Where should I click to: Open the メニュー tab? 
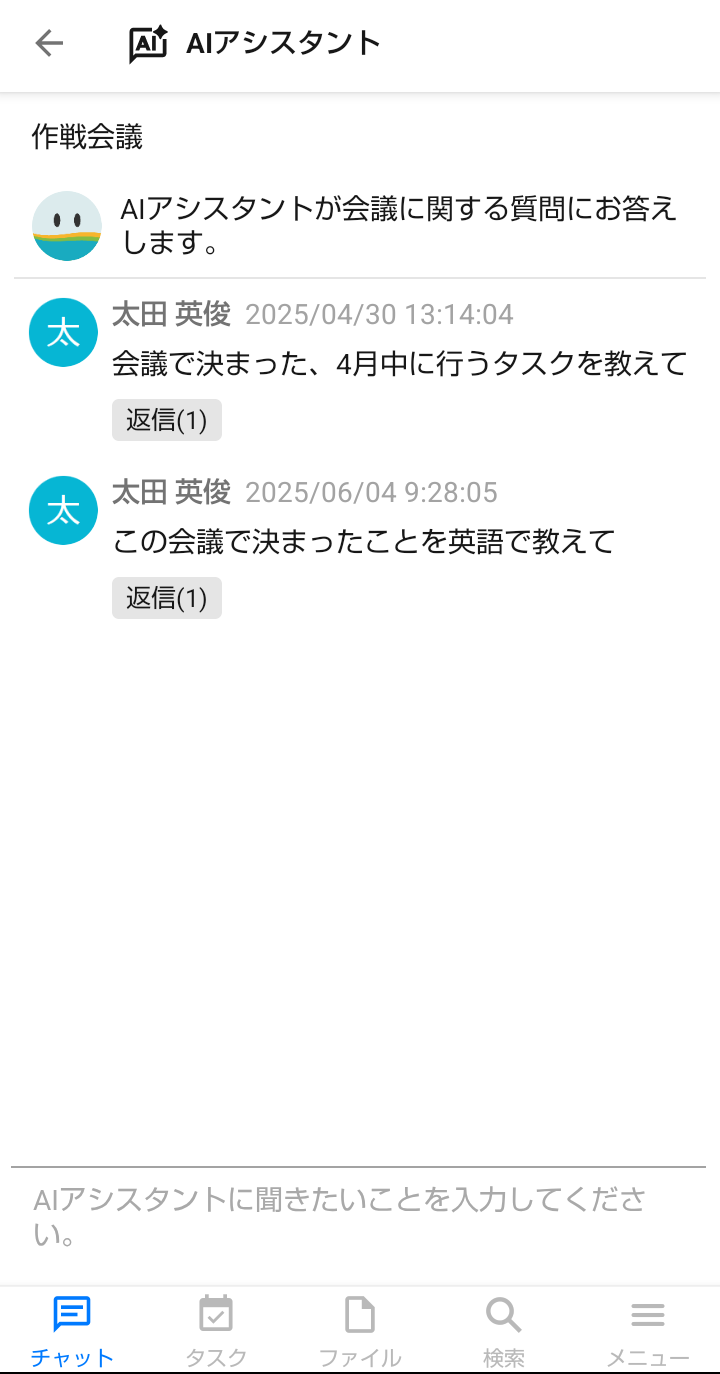[648, 1330]
